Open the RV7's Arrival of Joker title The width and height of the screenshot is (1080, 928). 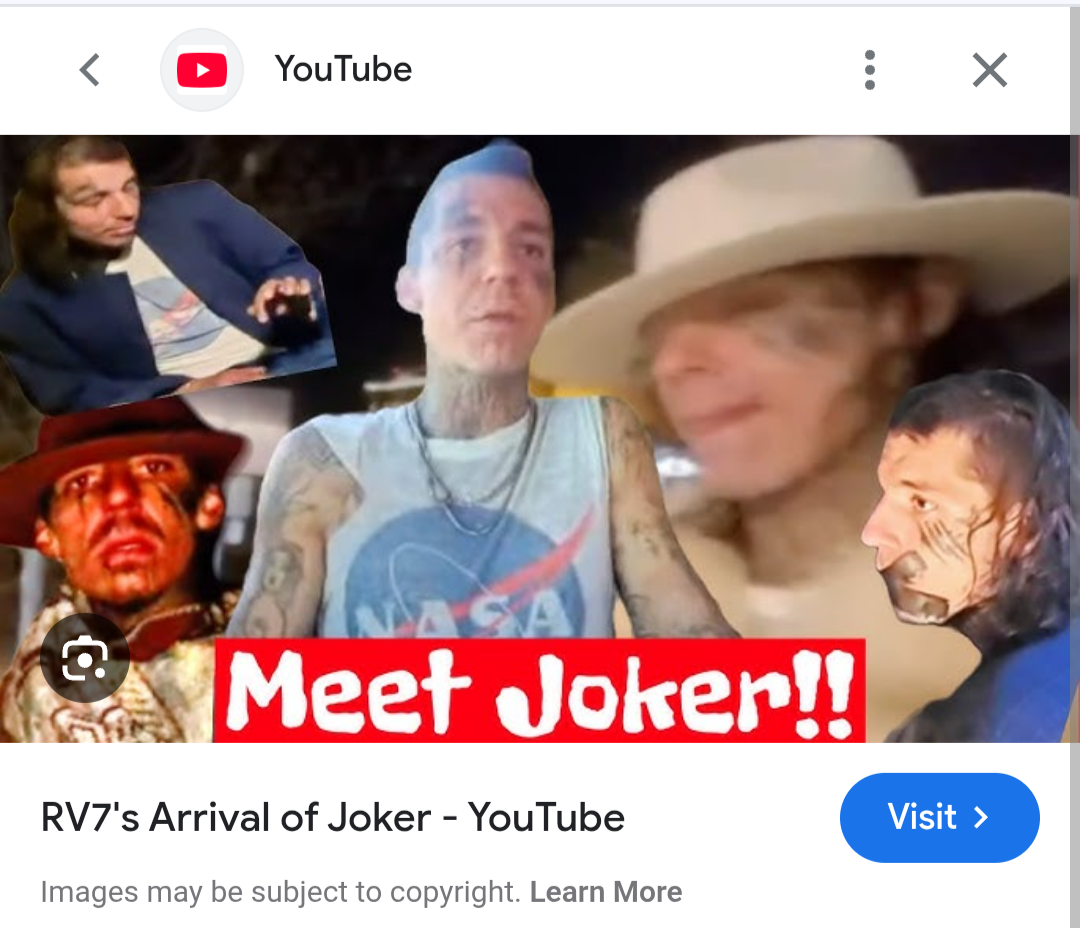click(x=332, y=817)
